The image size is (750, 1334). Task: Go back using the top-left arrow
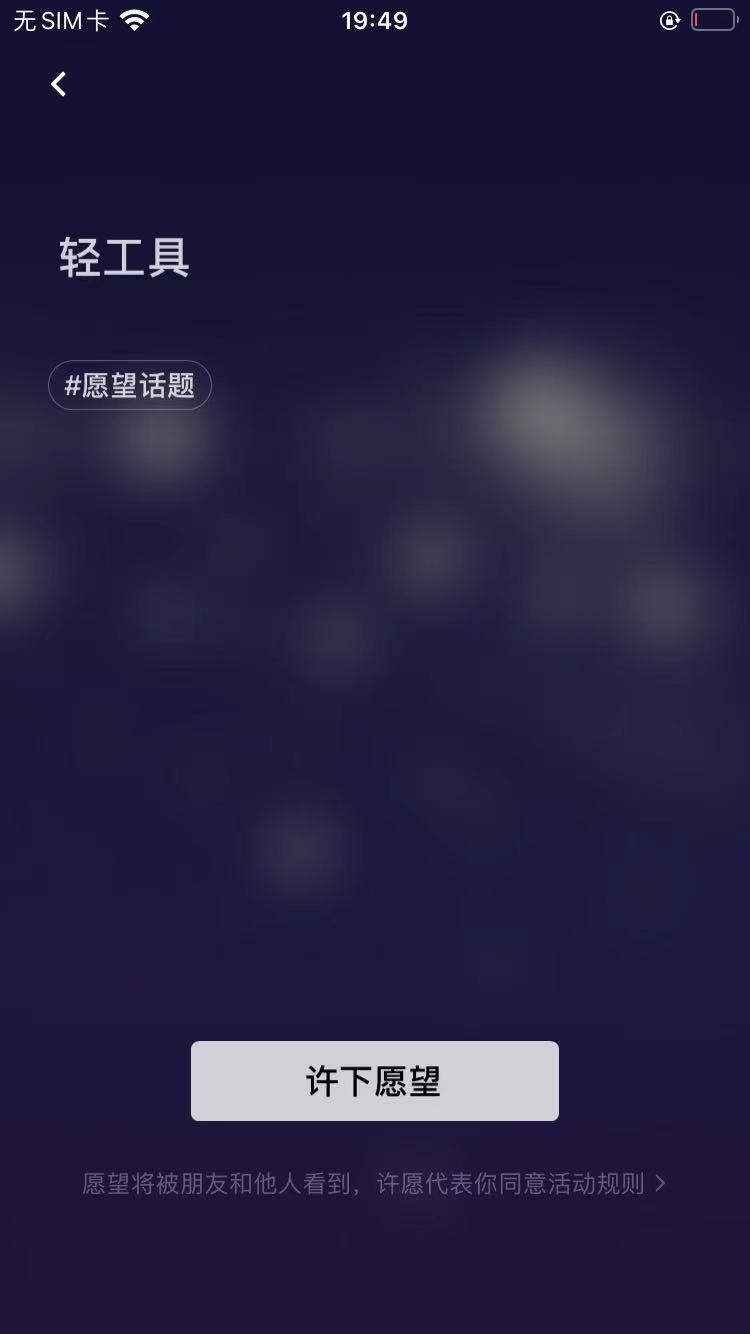pos(58,85)
